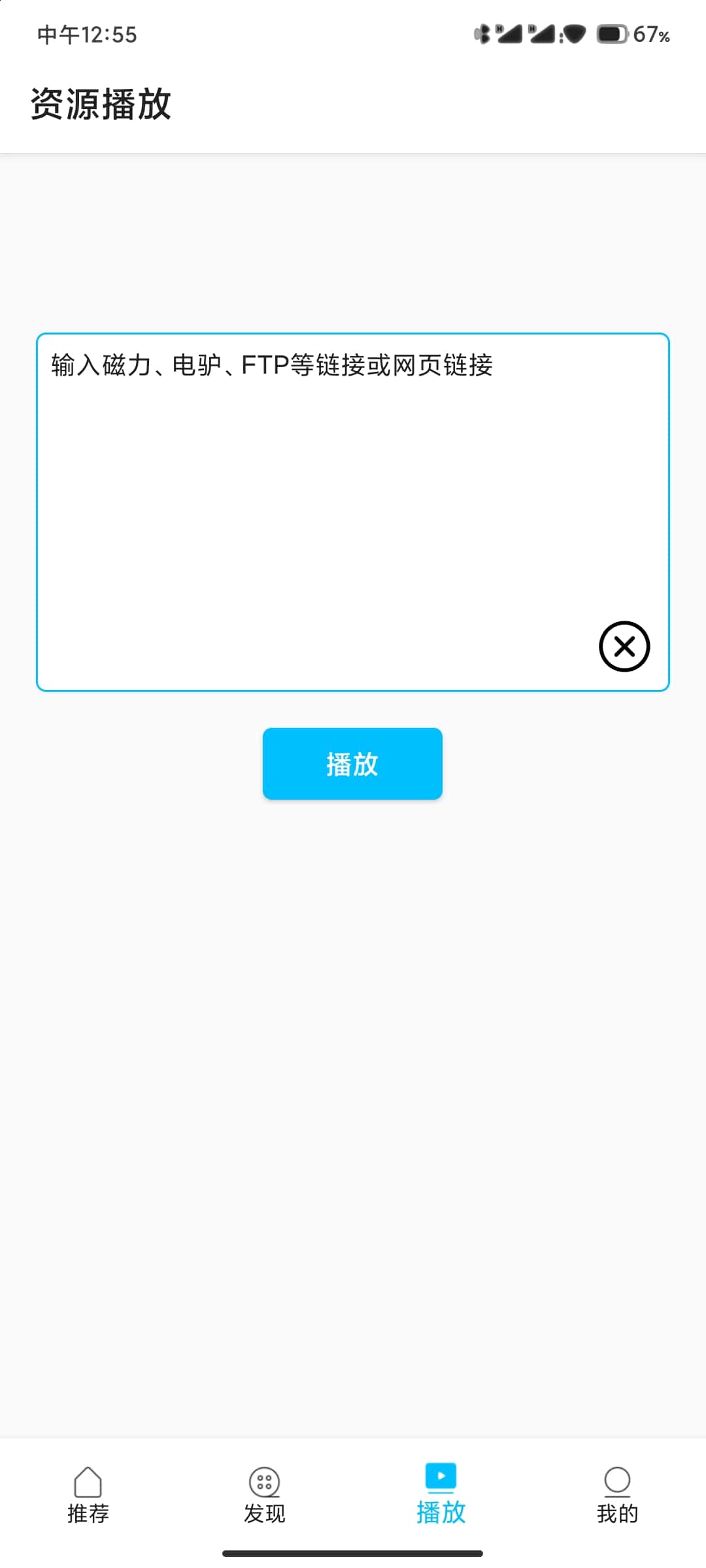
Task: Select the 播放 tab in bottom navigation
Action: coord(441,1495)
